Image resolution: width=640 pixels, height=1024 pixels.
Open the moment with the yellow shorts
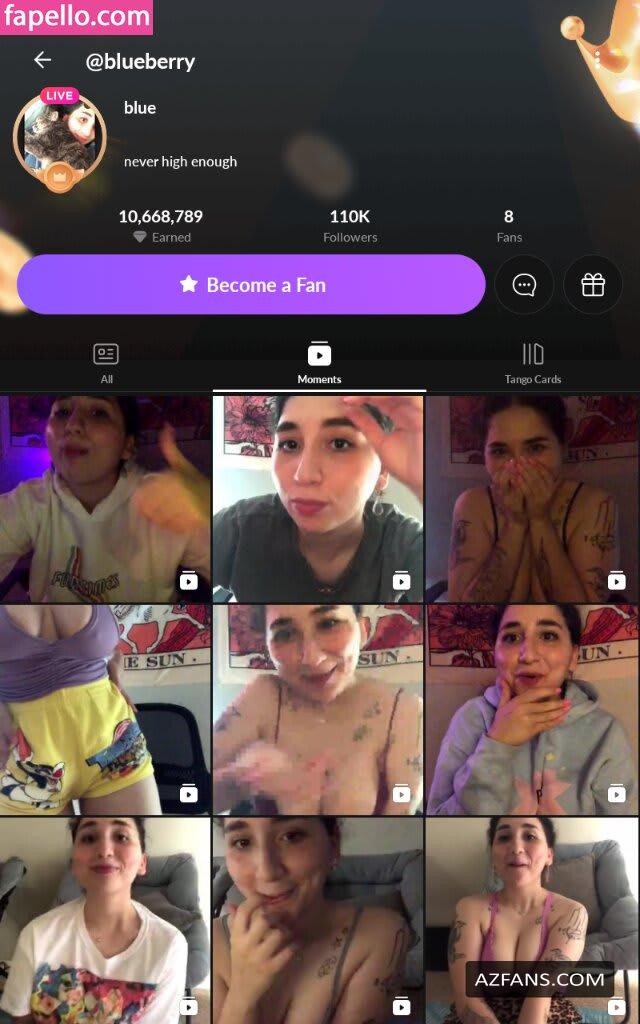105,710
